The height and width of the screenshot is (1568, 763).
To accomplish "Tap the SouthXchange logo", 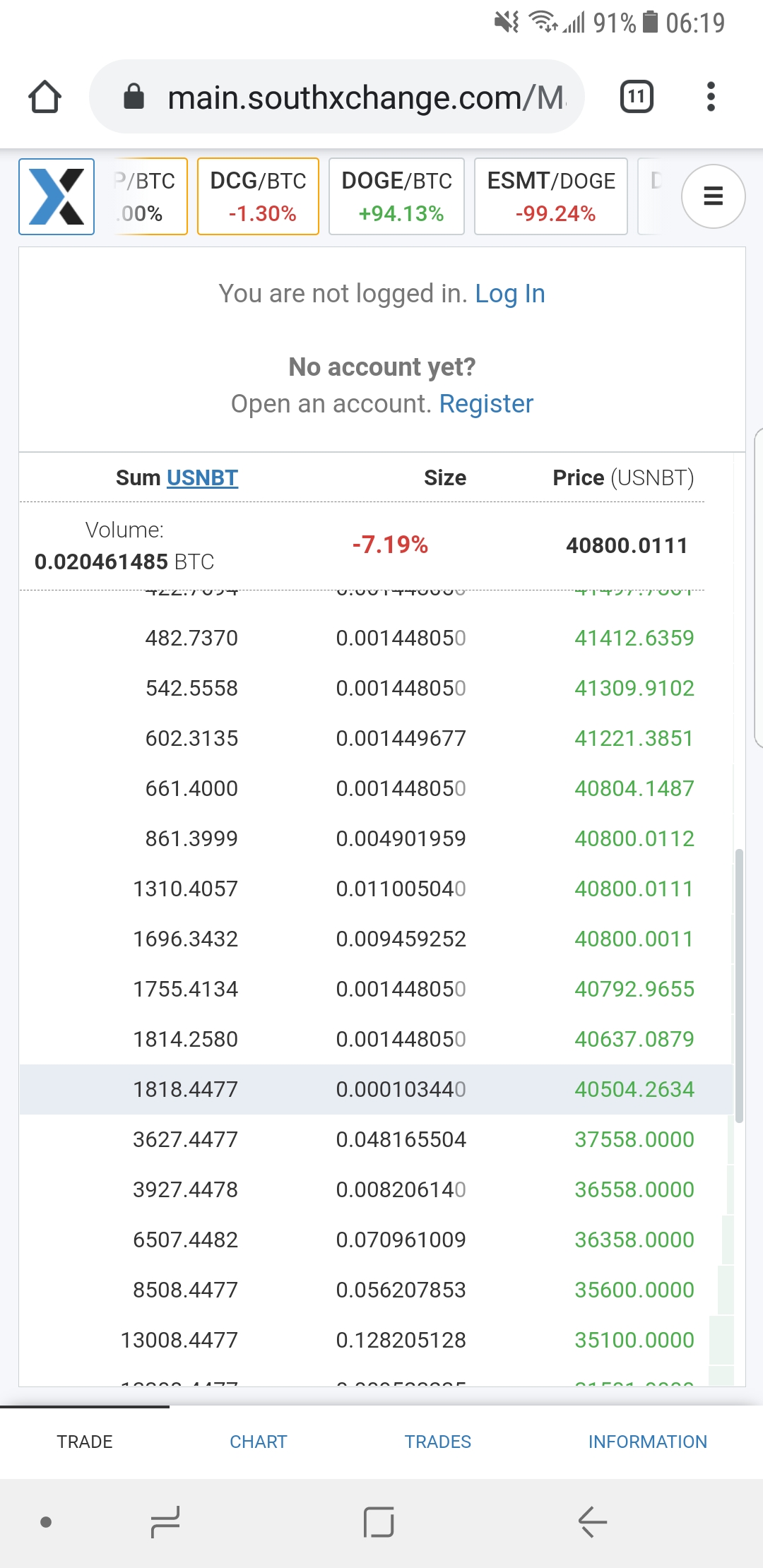I will [x=57, y=196].
